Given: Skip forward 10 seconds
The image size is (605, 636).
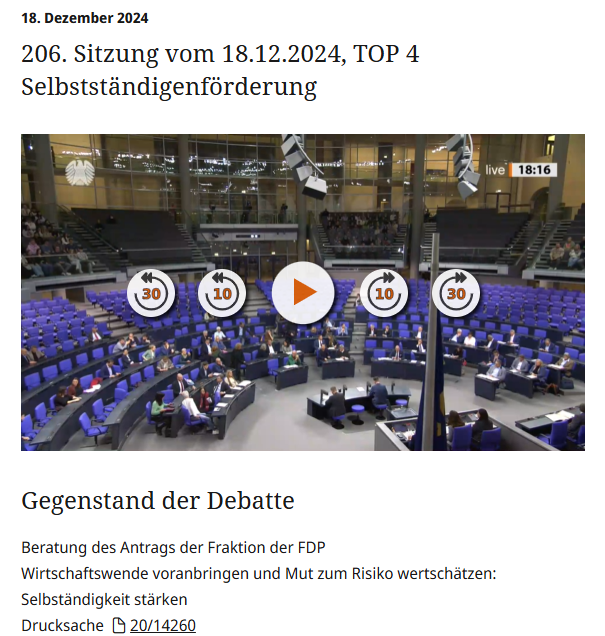Looking at the screenshot, I should tap(384, 293).
